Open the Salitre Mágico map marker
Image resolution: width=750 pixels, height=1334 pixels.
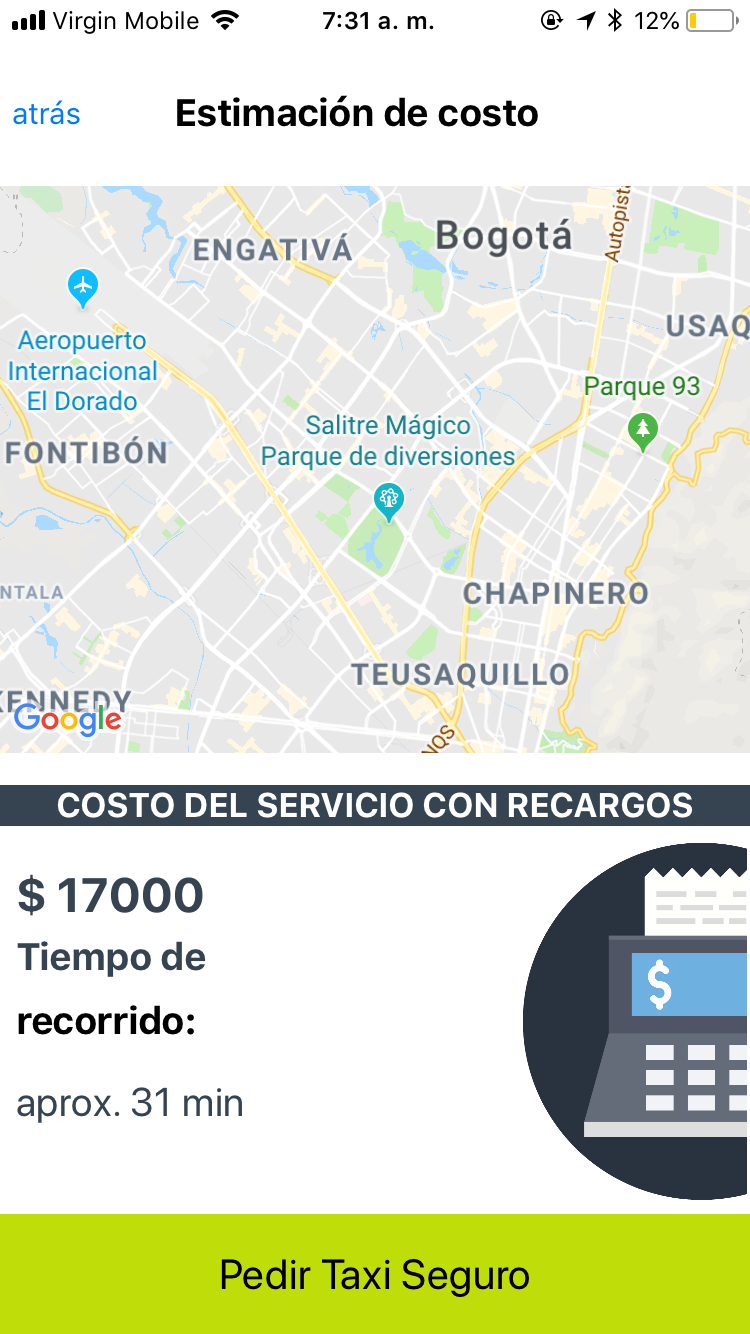click(388, 500)
